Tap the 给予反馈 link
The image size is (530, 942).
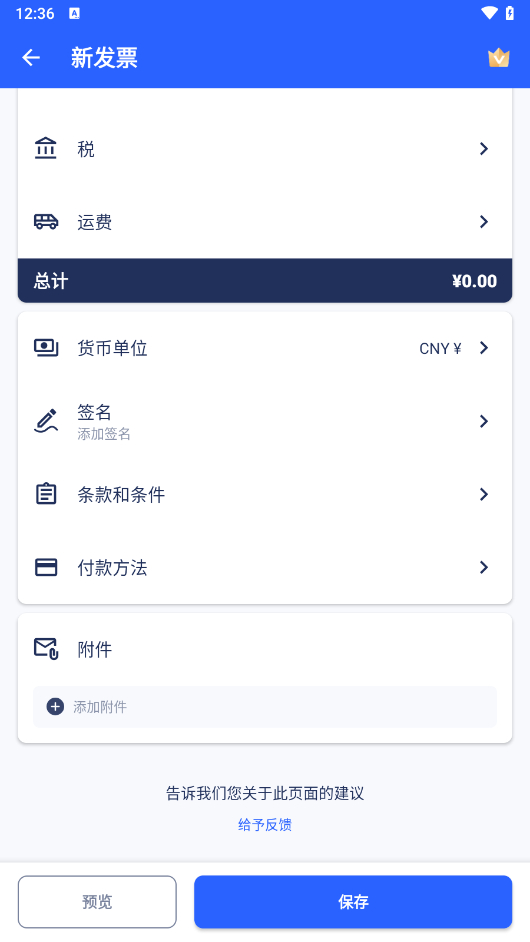click(x=265, y=825)
